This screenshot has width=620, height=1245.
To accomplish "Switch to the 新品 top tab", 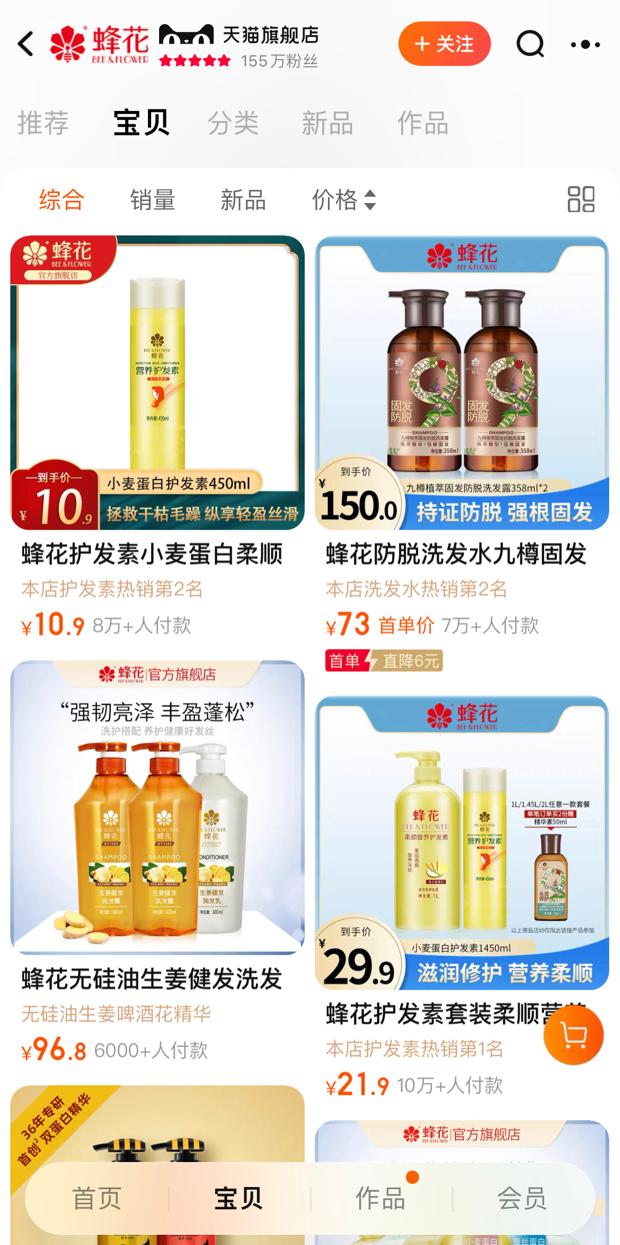I will click(327, 123).
